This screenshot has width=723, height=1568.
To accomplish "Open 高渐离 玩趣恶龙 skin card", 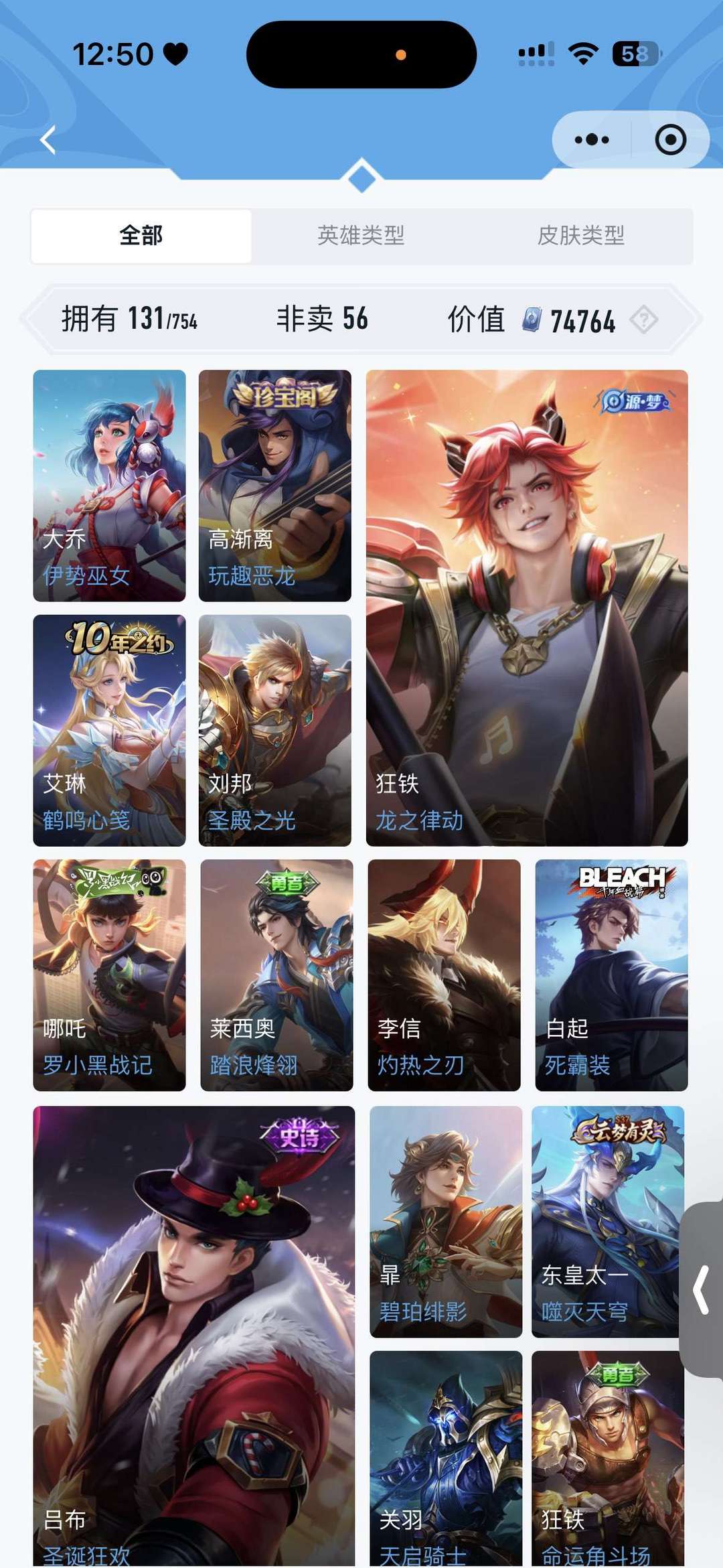I will (x=274, y=486).
